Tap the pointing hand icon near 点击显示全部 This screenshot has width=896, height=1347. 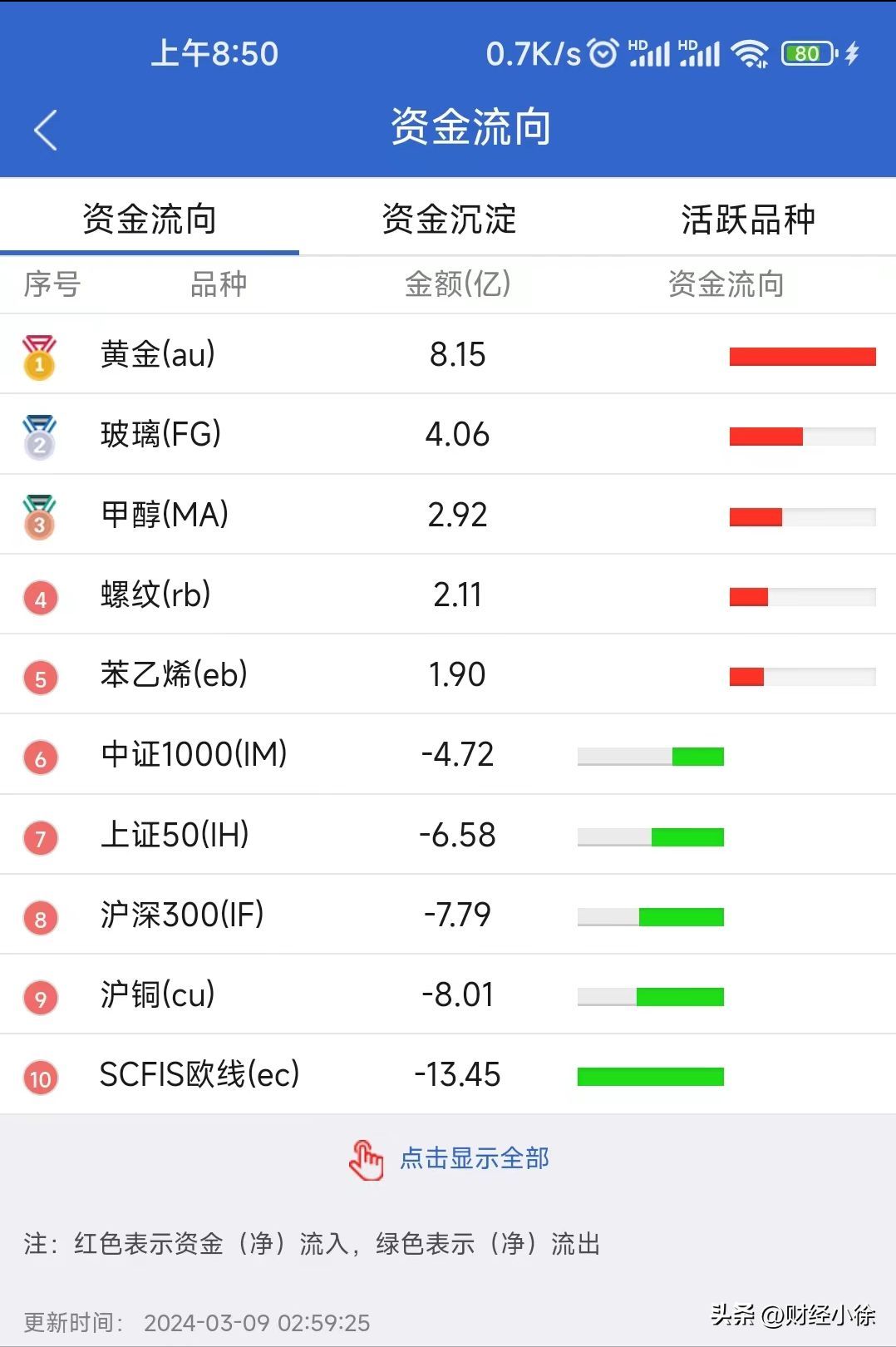[x=366, y=1156]
